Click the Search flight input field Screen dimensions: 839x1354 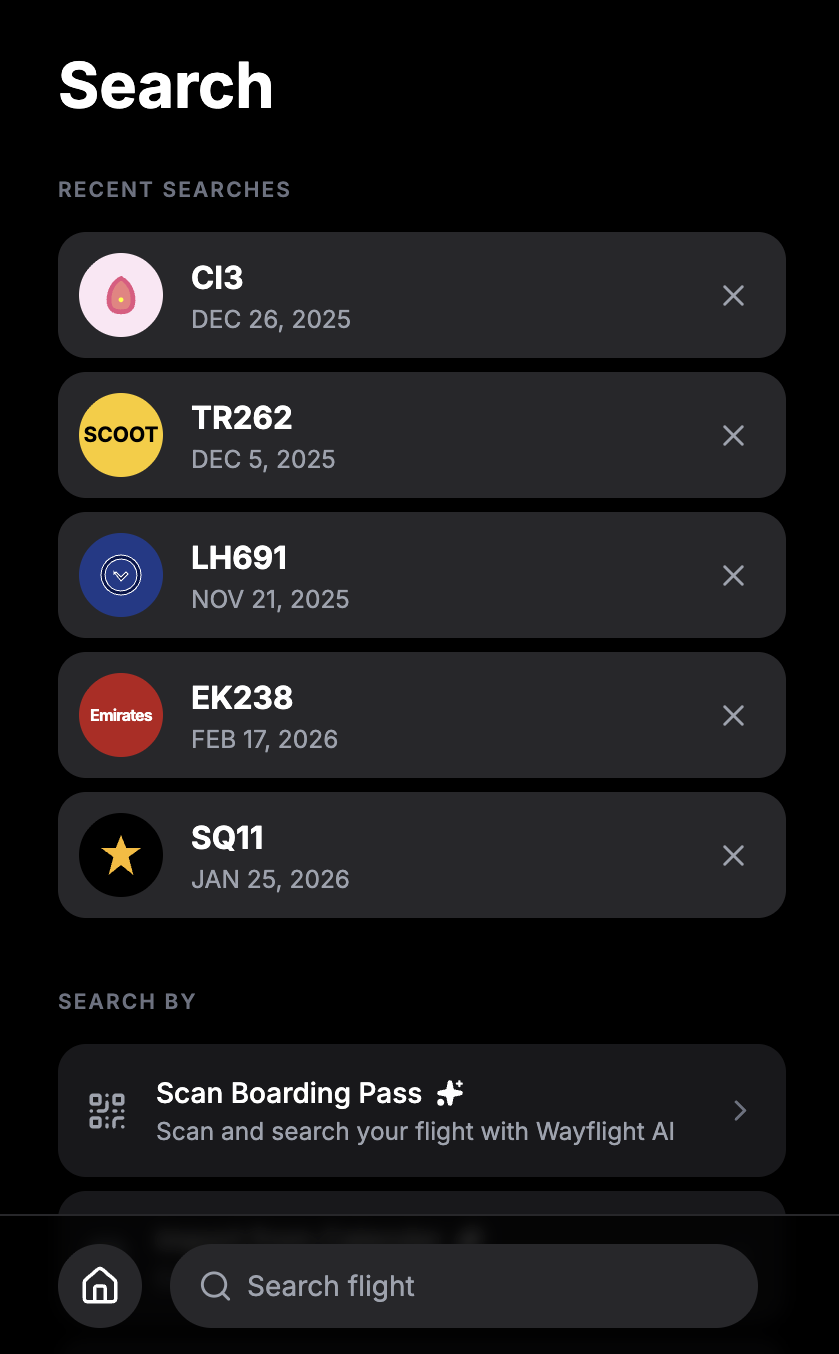coord(464,1286)
